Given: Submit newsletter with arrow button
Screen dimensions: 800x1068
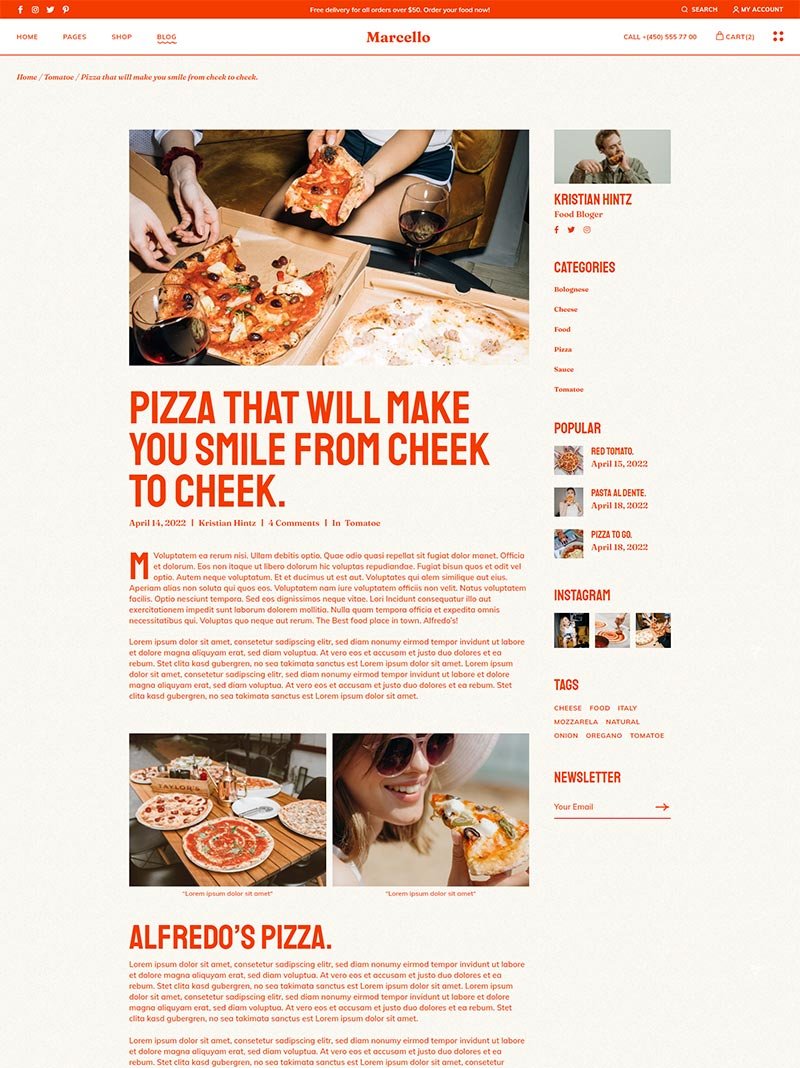Looking at the screenshot, I should pos(662,807).
